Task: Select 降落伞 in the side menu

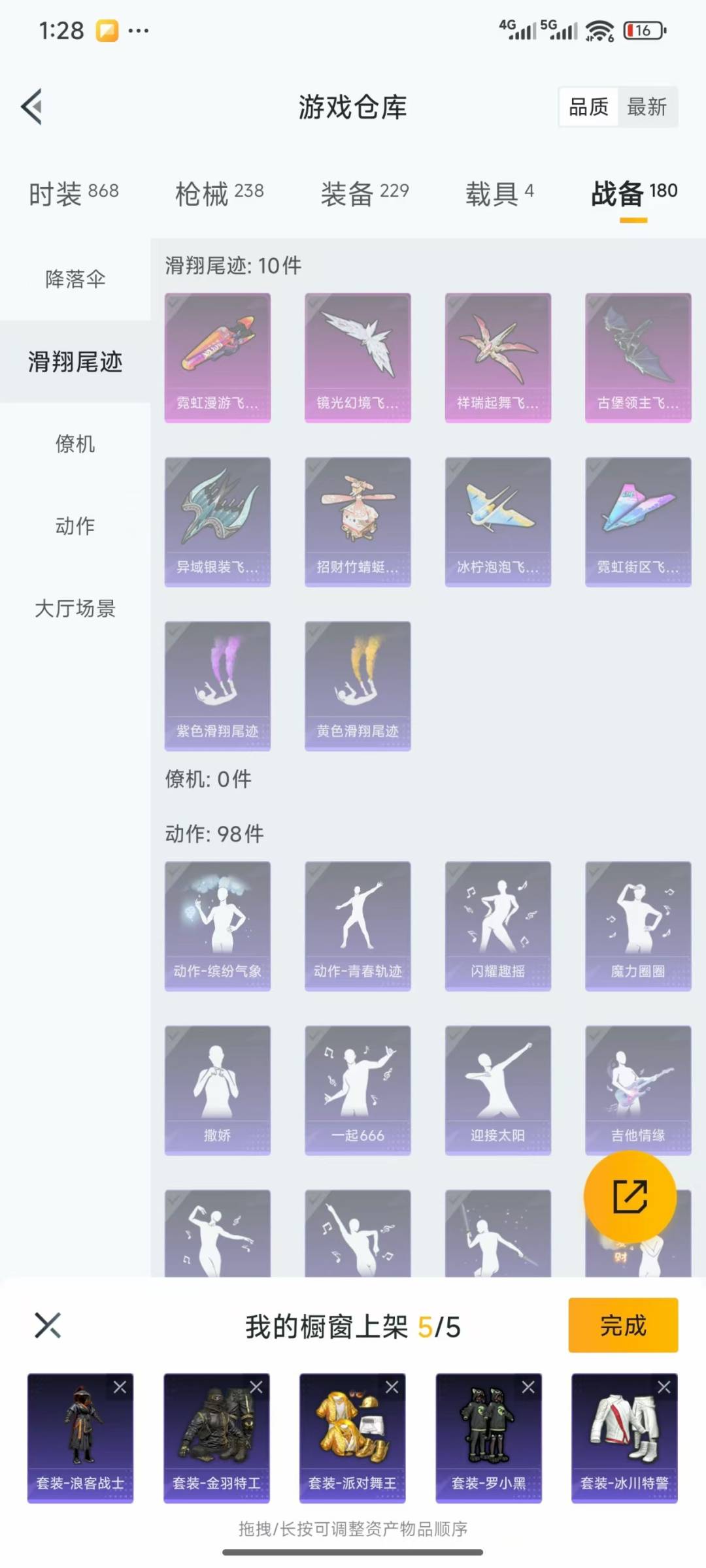Action: (75, 279)
